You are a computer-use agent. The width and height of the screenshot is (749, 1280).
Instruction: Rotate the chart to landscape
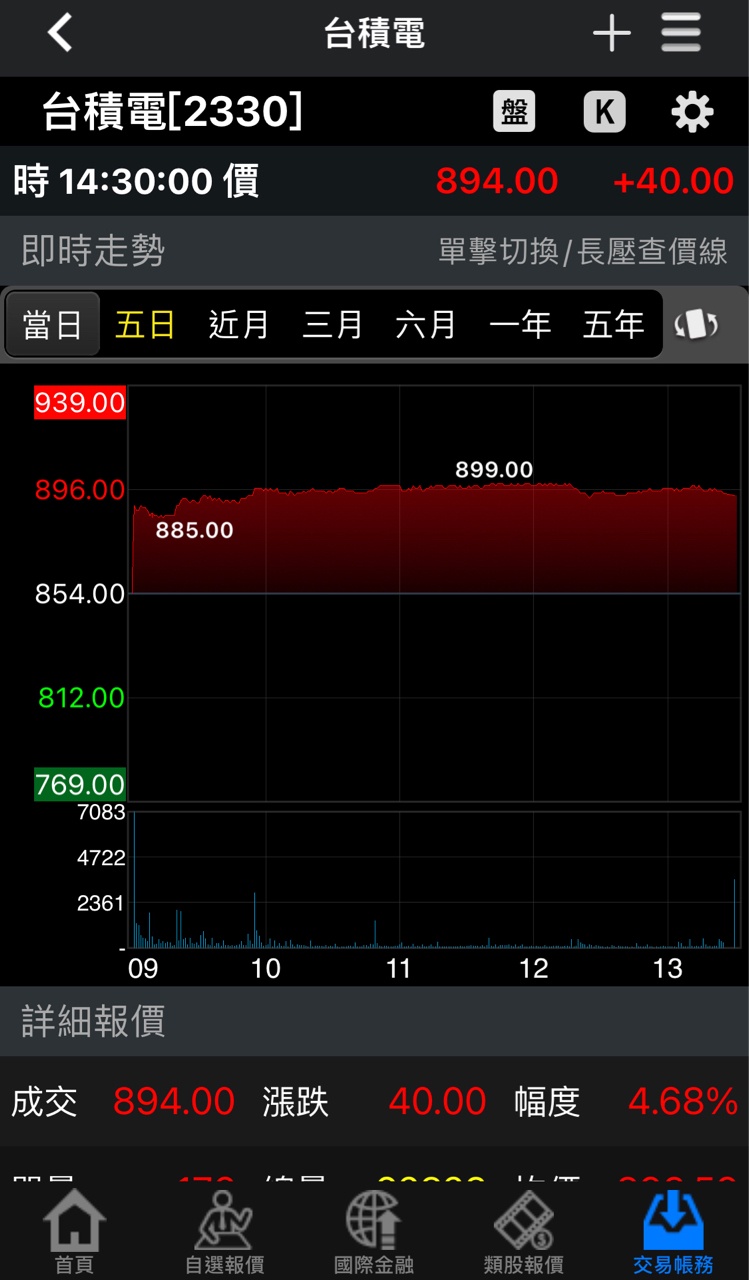pos(697,324)
